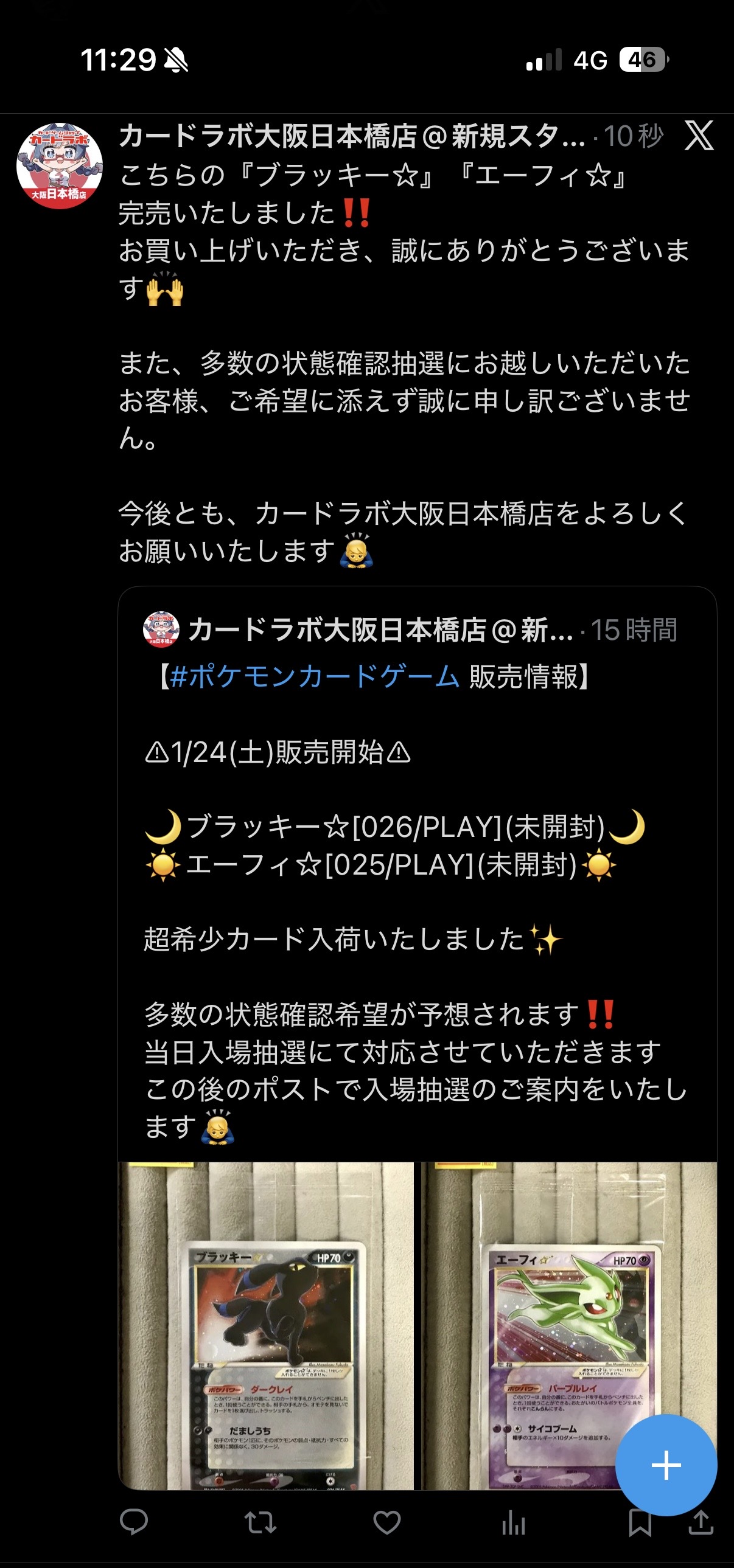Bookmark this post
The width and height of the screenshot is (734, 1568).
(640, 1523)
